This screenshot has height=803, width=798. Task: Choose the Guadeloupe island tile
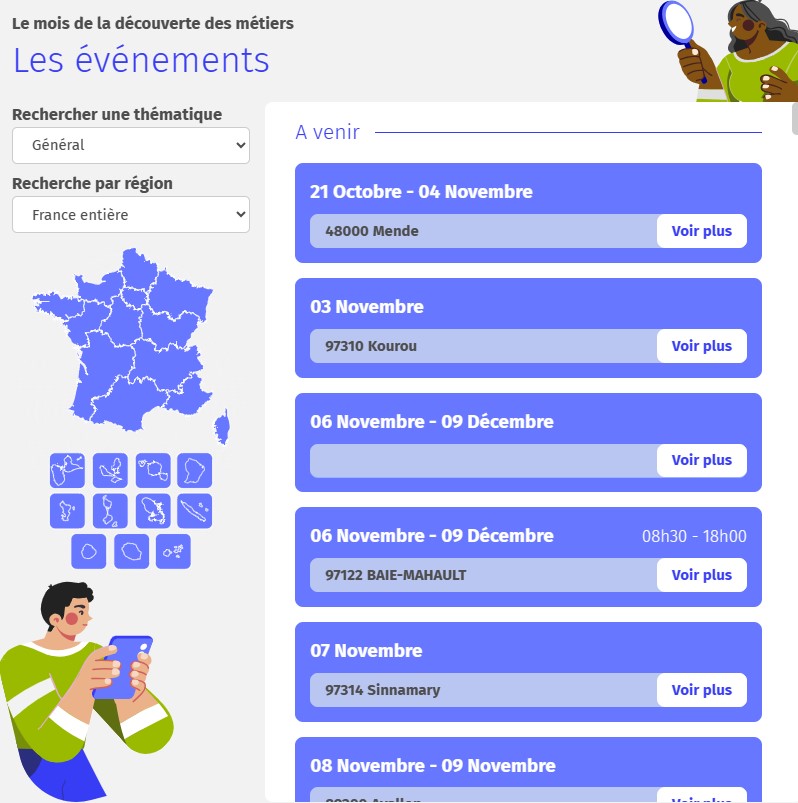(x=67, y=470)
